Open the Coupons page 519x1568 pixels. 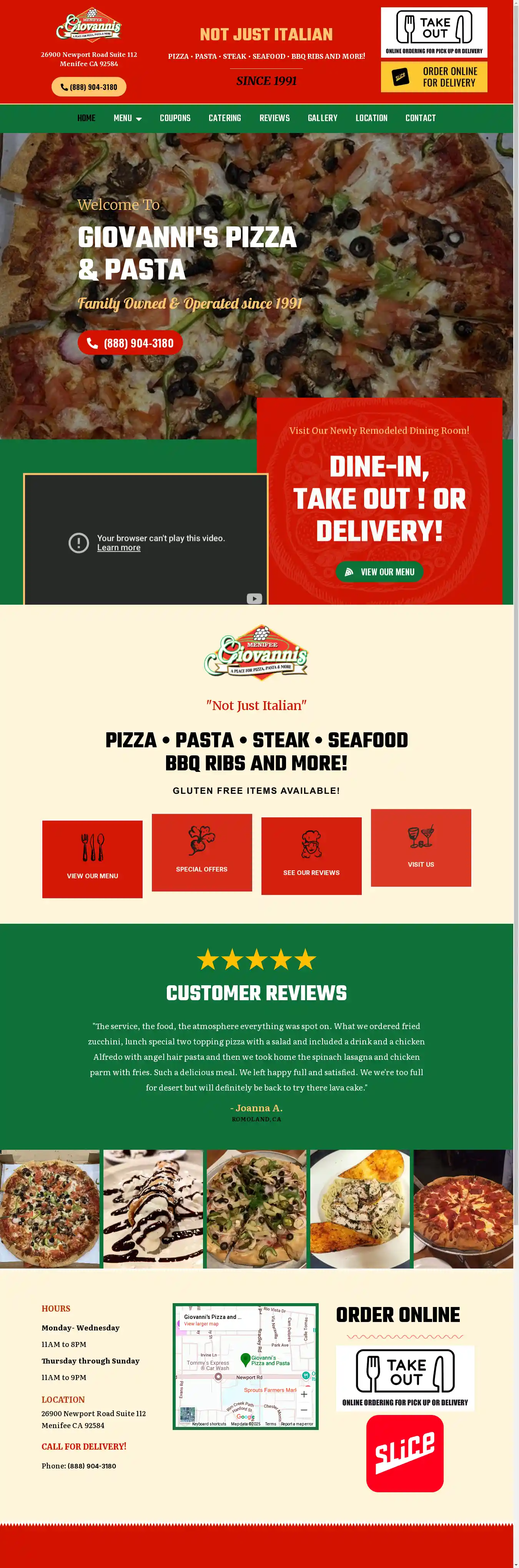click(x=175, y=118)
